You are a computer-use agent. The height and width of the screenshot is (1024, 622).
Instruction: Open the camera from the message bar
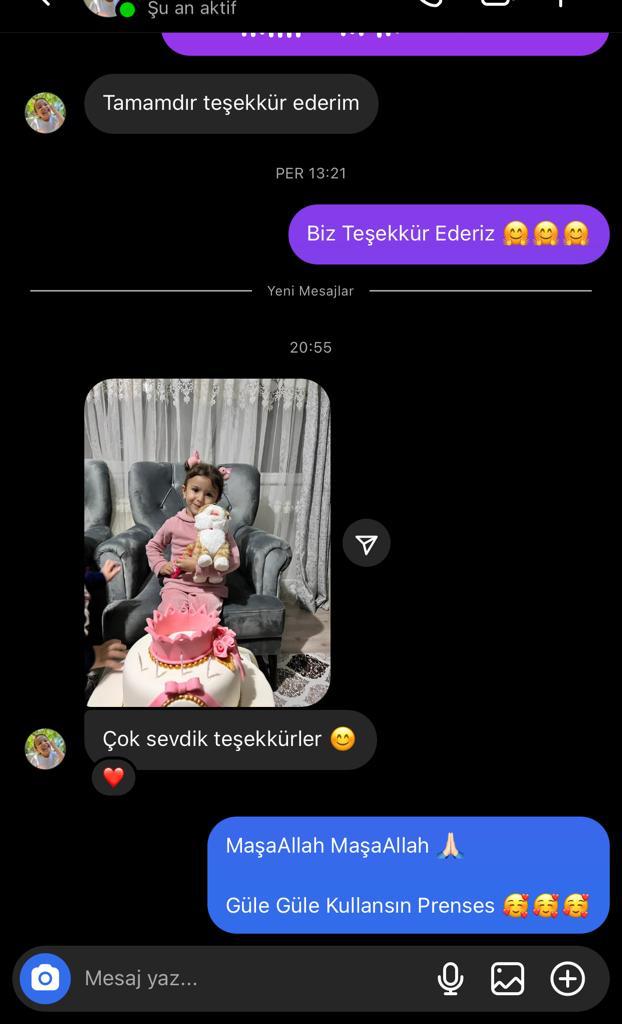tap(45, 978)
